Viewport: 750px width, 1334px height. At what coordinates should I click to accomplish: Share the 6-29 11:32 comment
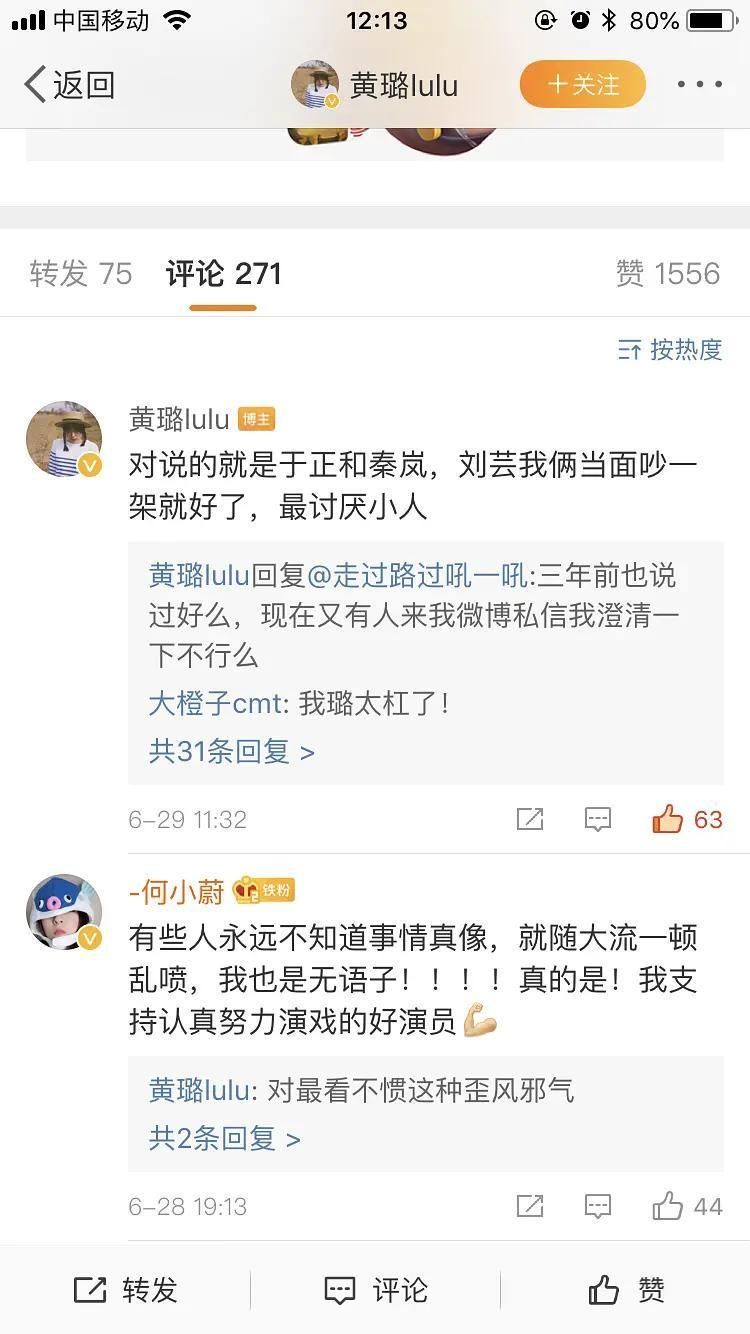pyautogui.click(x=530, y=819)
